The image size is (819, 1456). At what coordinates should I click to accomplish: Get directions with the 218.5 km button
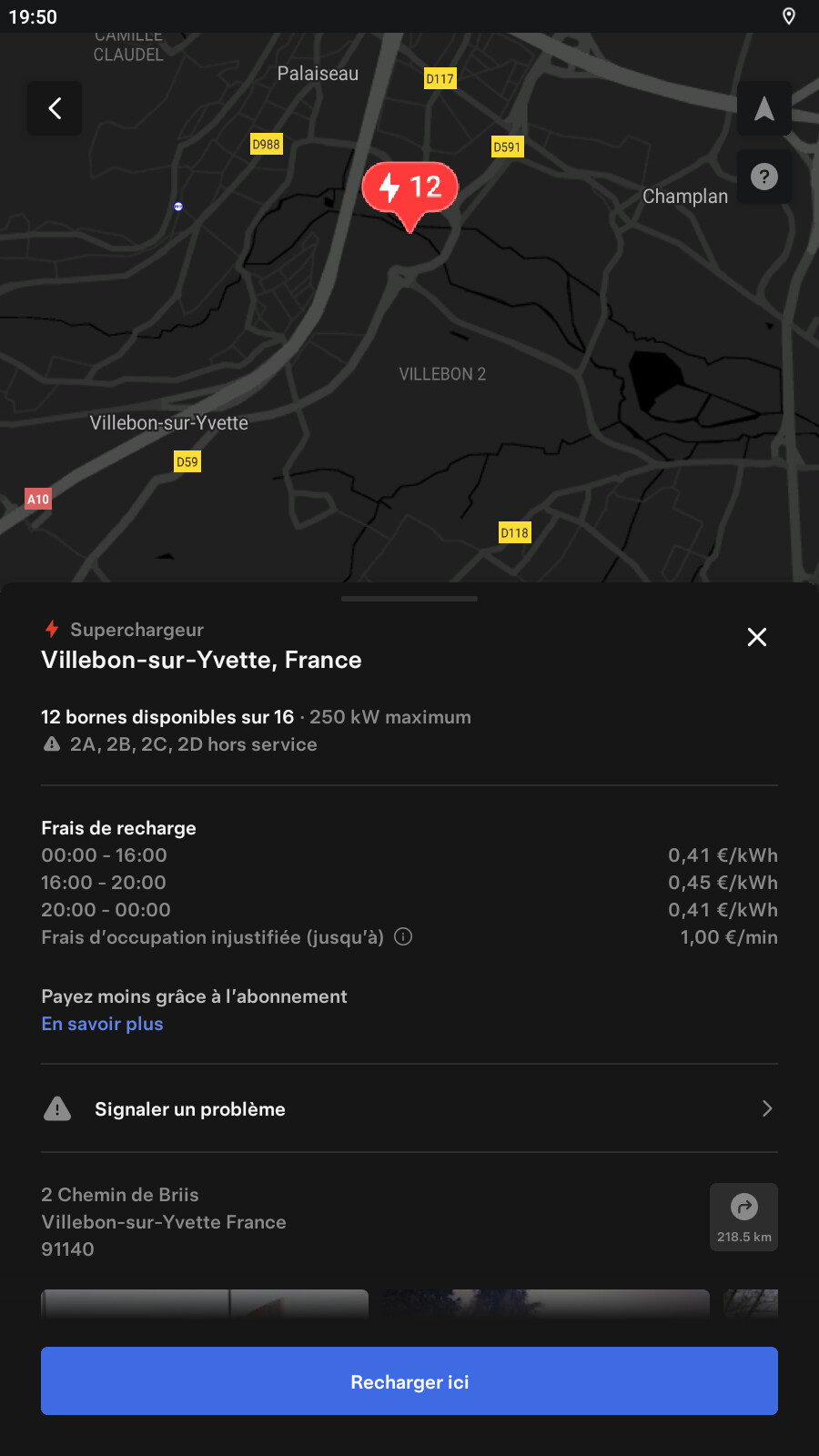(x=743, y=1217)
